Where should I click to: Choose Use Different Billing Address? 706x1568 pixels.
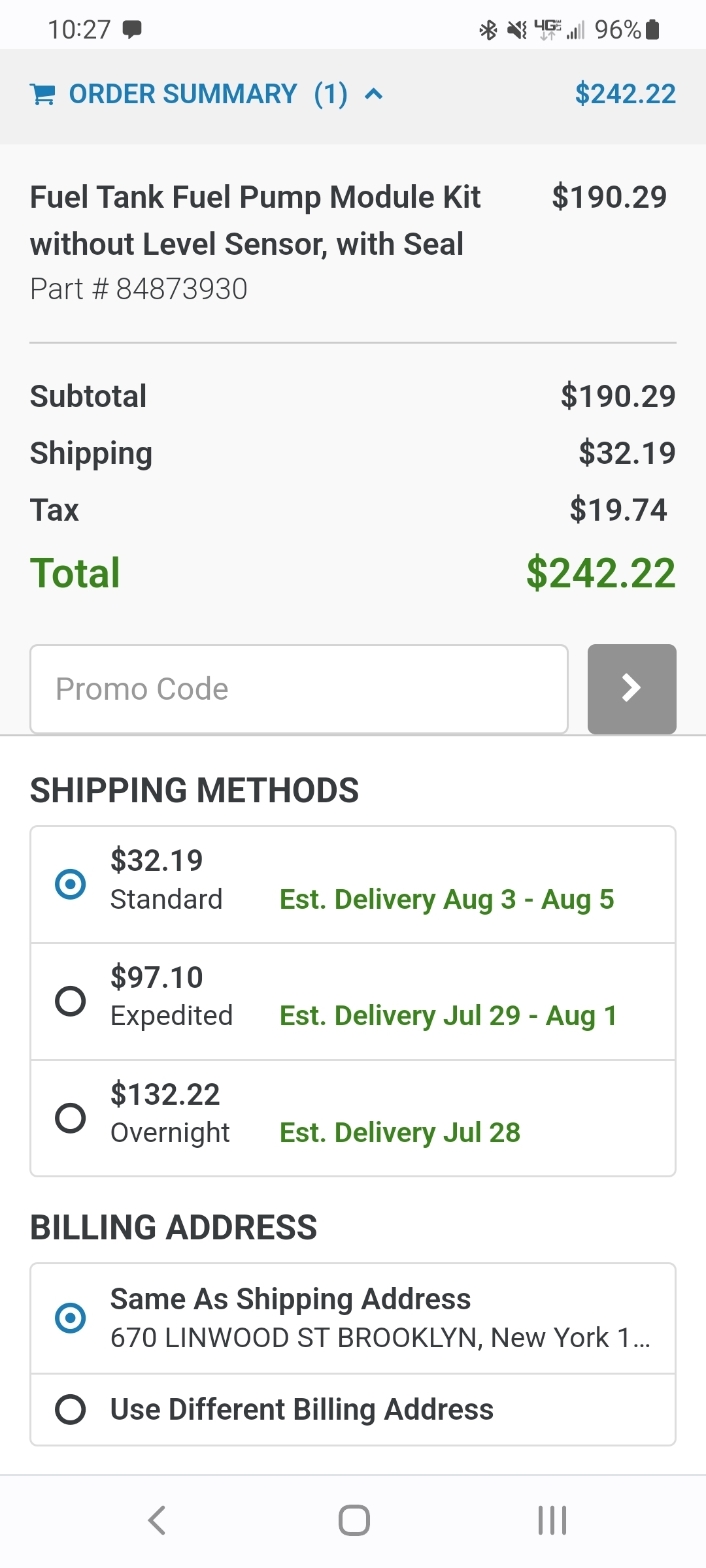71,1409
